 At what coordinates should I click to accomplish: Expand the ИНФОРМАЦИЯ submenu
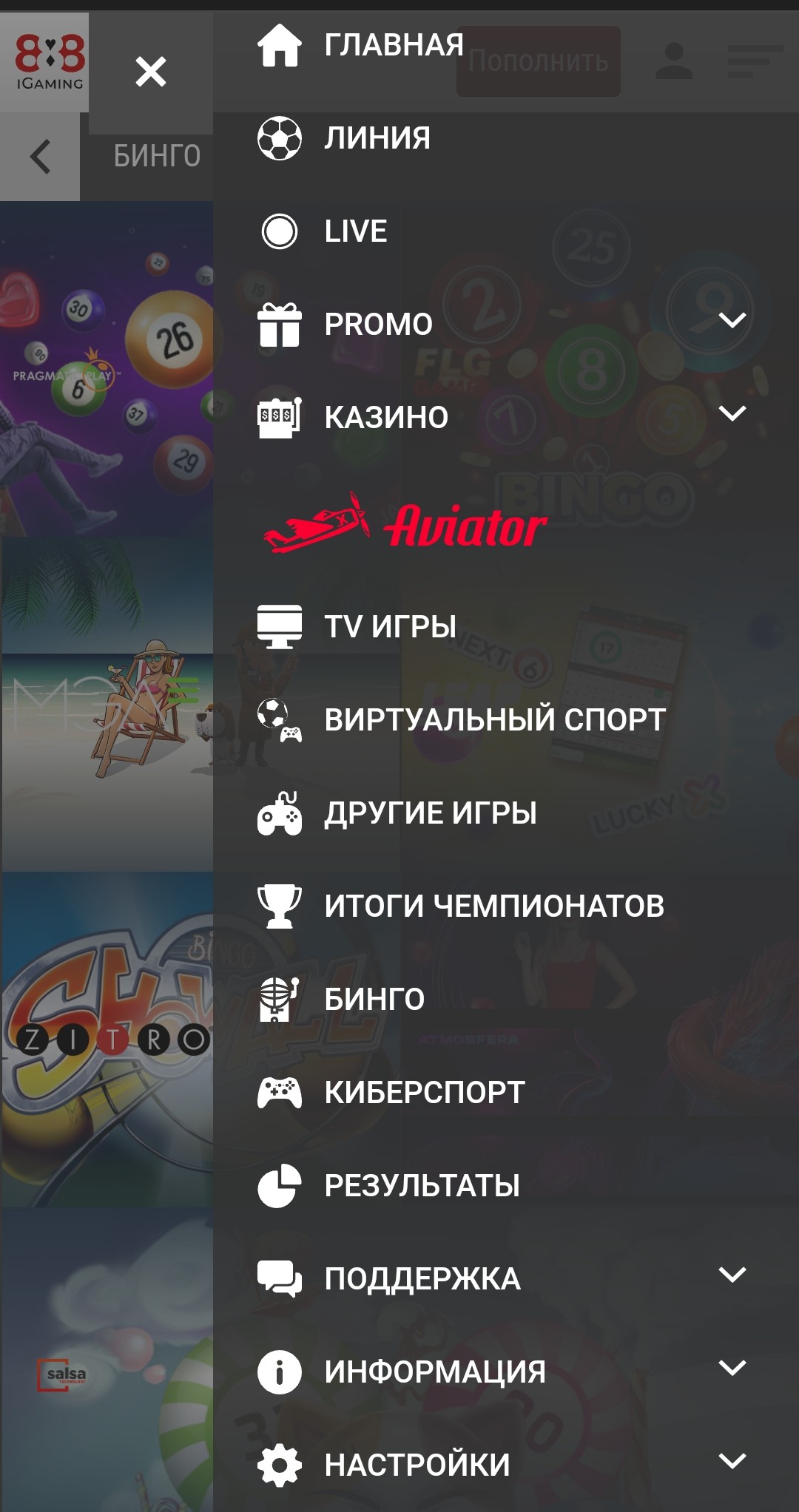(506, 1372)
